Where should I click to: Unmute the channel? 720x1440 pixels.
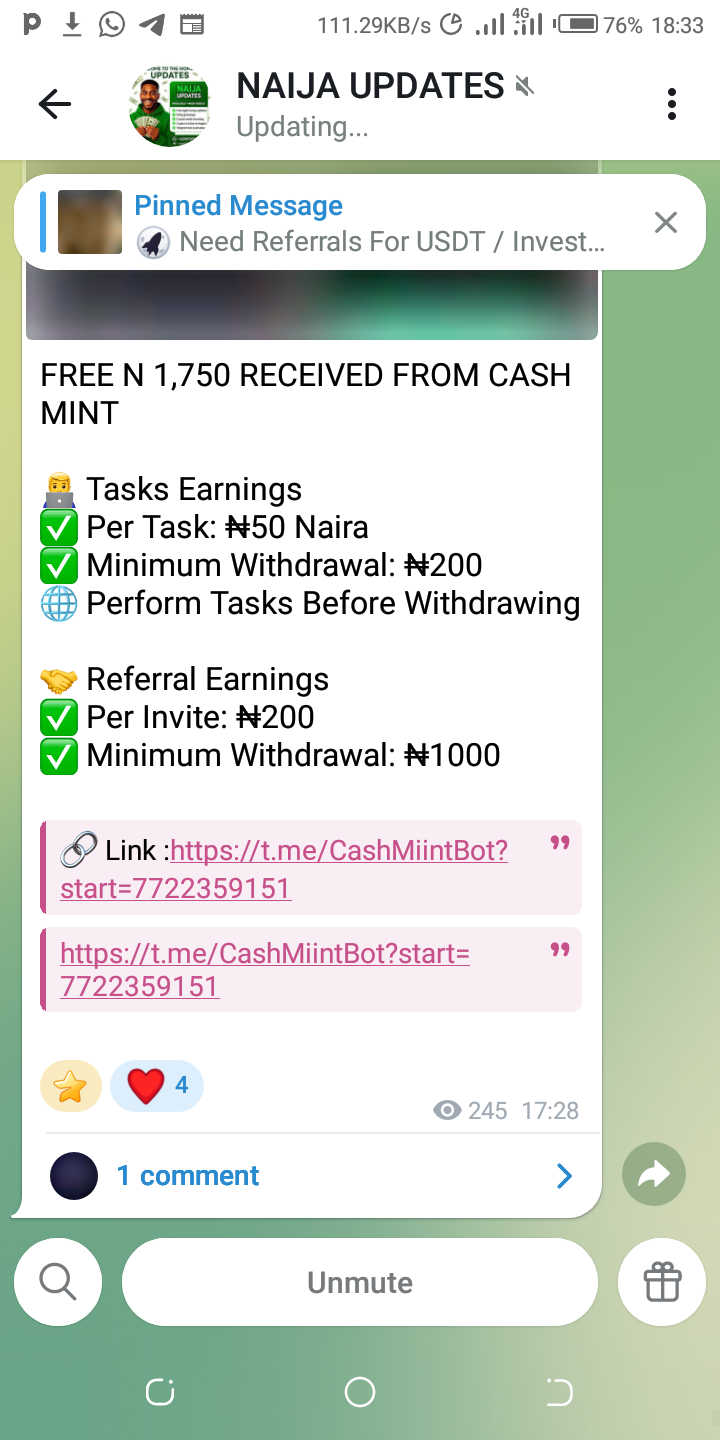point(360,1282)
